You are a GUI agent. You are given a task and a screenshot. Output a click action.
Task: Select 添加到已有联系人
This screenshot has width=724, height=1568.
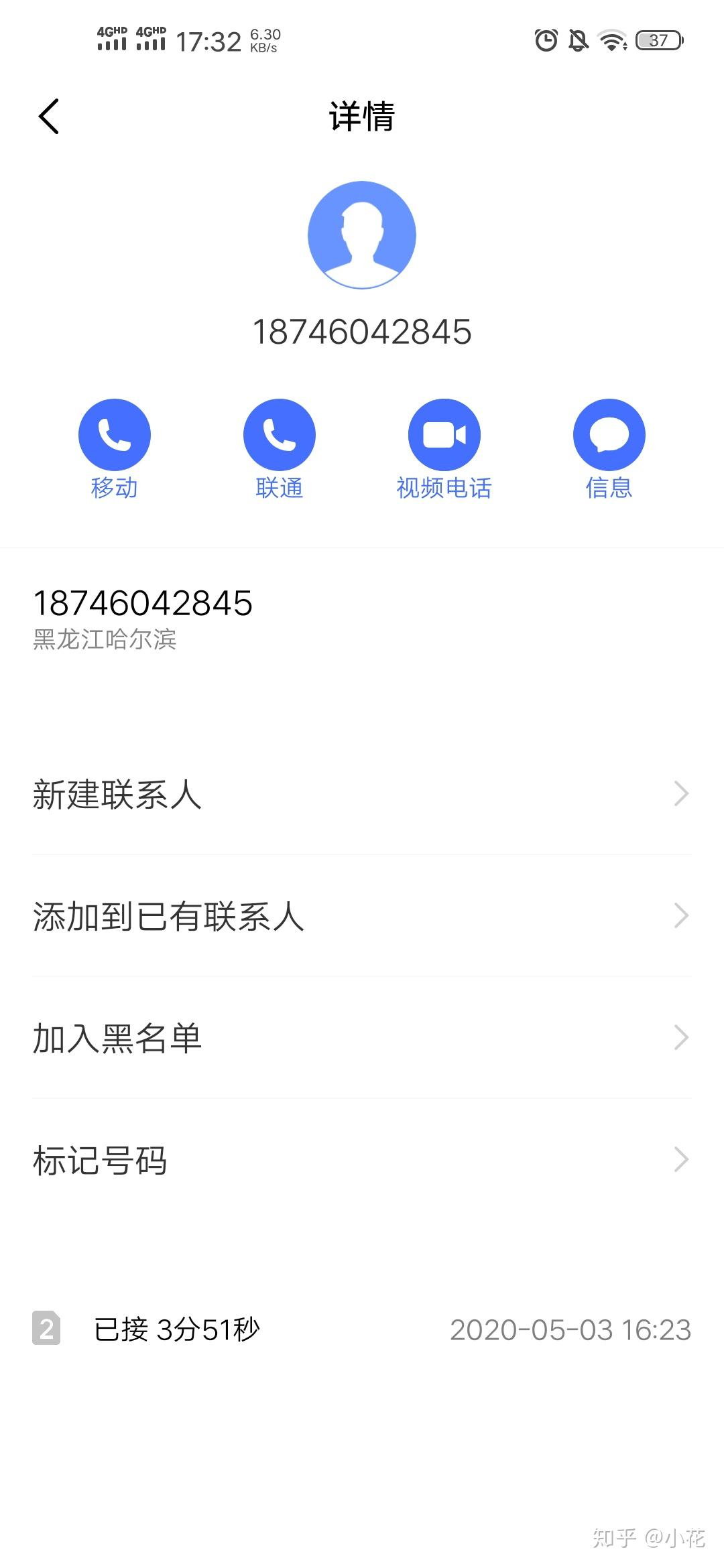click(362, 916)
